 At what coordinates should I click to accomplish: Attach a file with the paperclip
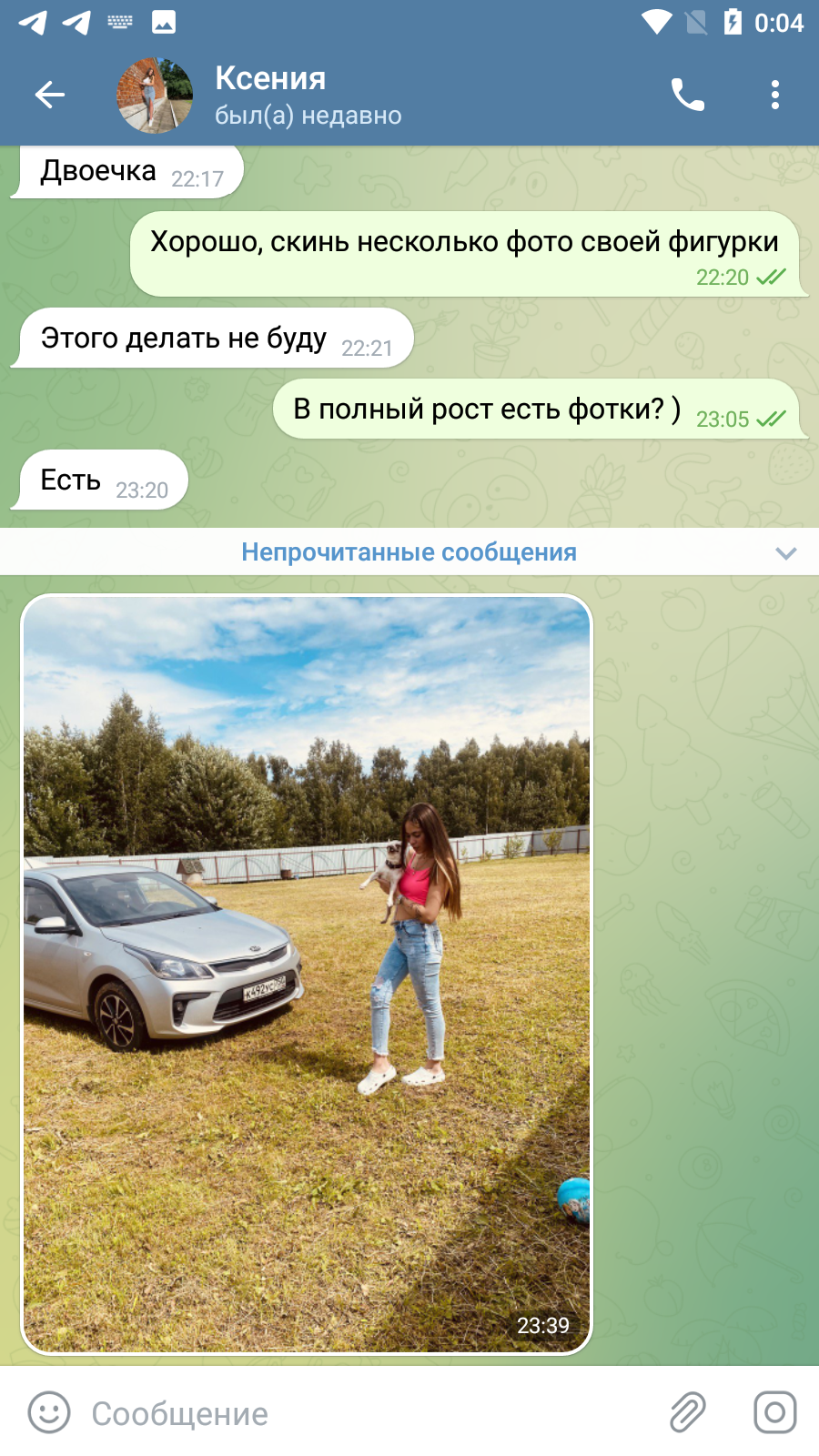pyautogui.click(x=688, y=1413)
